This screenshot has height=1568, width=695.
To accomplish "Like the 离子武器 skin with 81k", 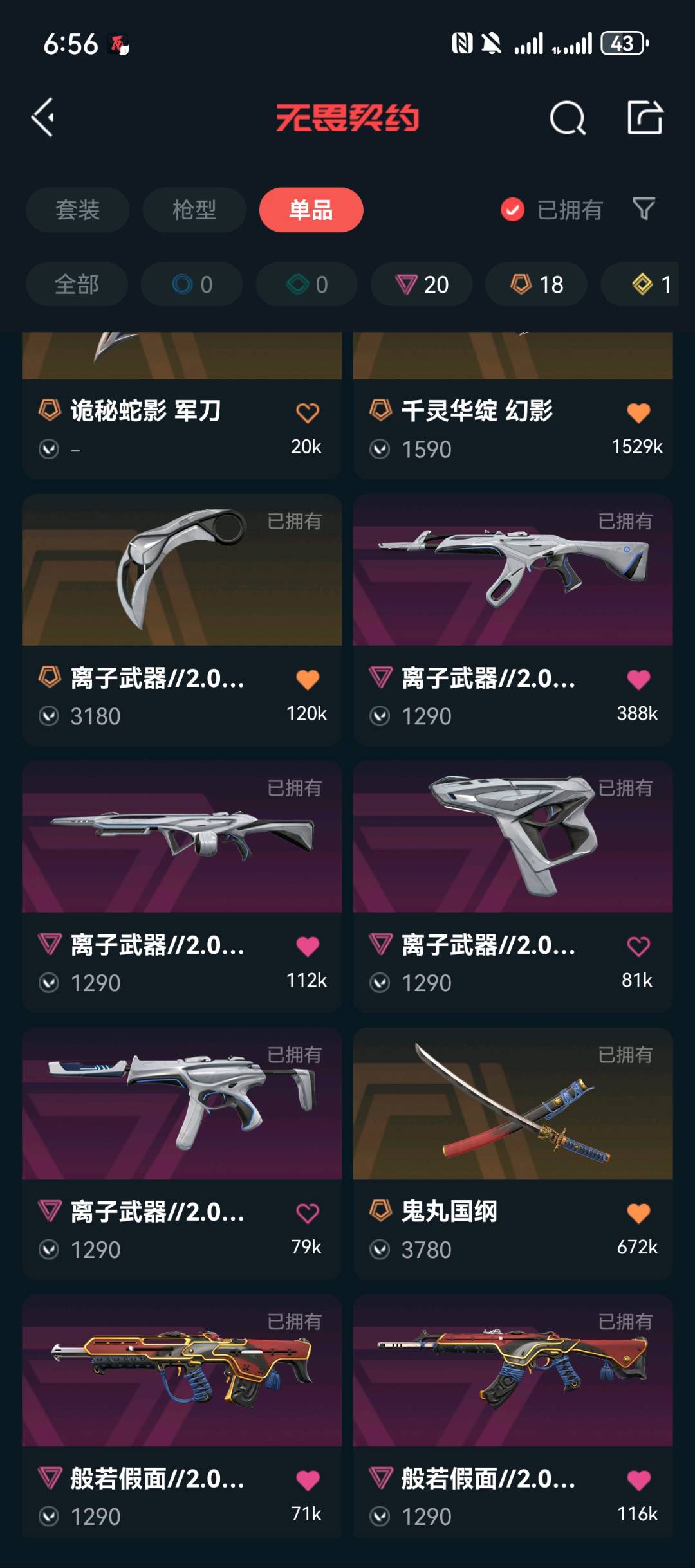I will [638, 946].
